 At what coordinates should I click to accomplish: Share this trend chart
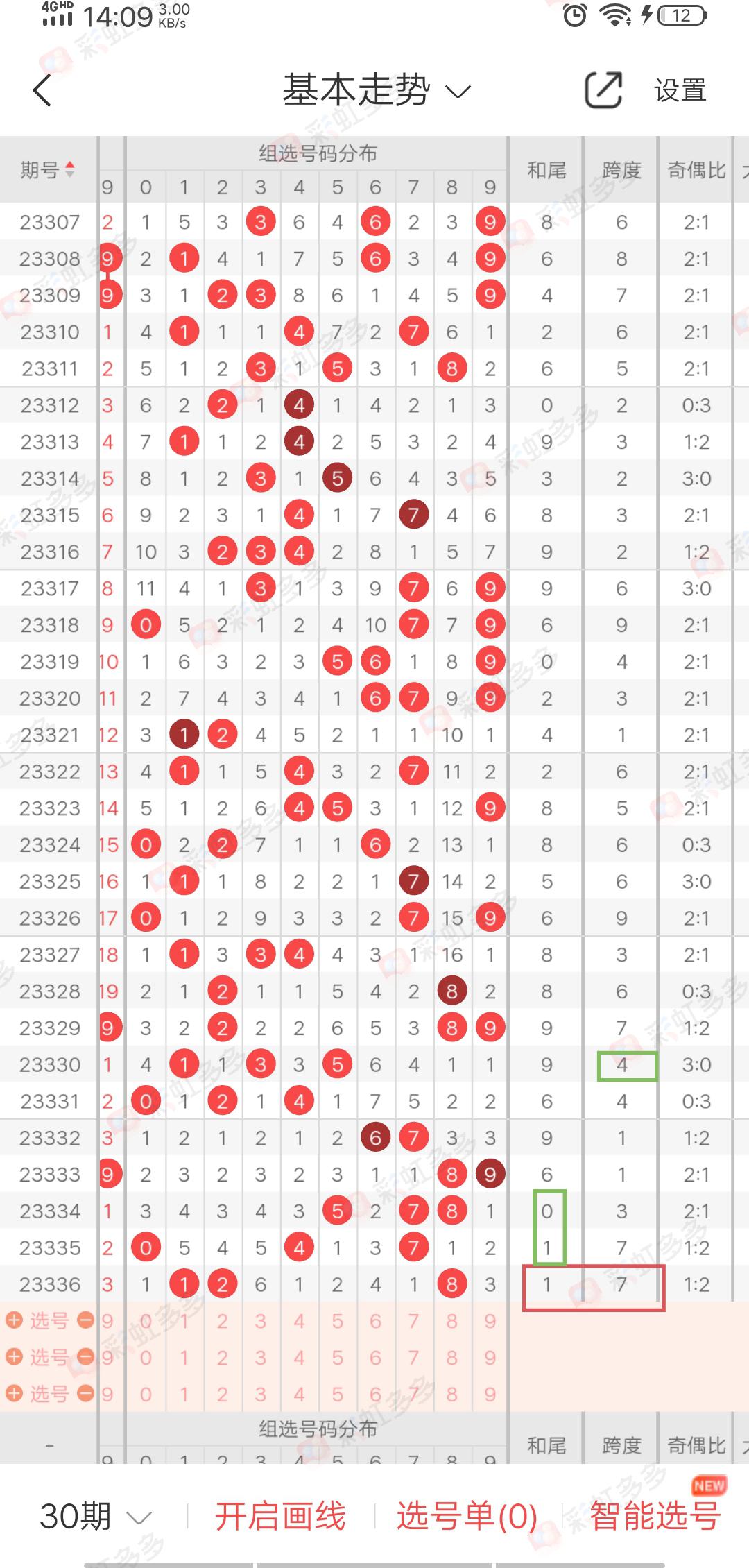point(603,90)
